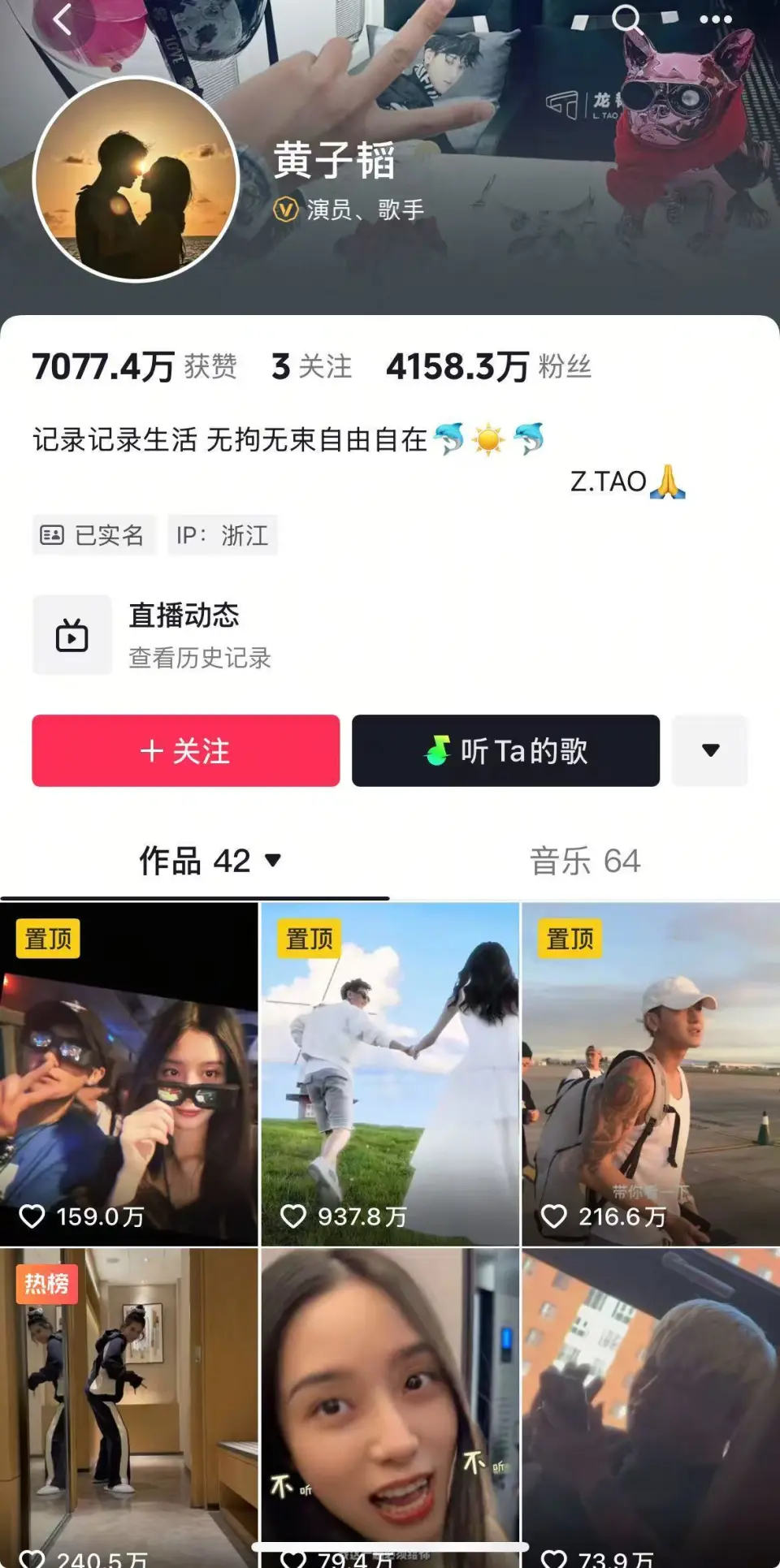Open the 关注 following count
This screenshot has height=1568, width=780.
311,367
